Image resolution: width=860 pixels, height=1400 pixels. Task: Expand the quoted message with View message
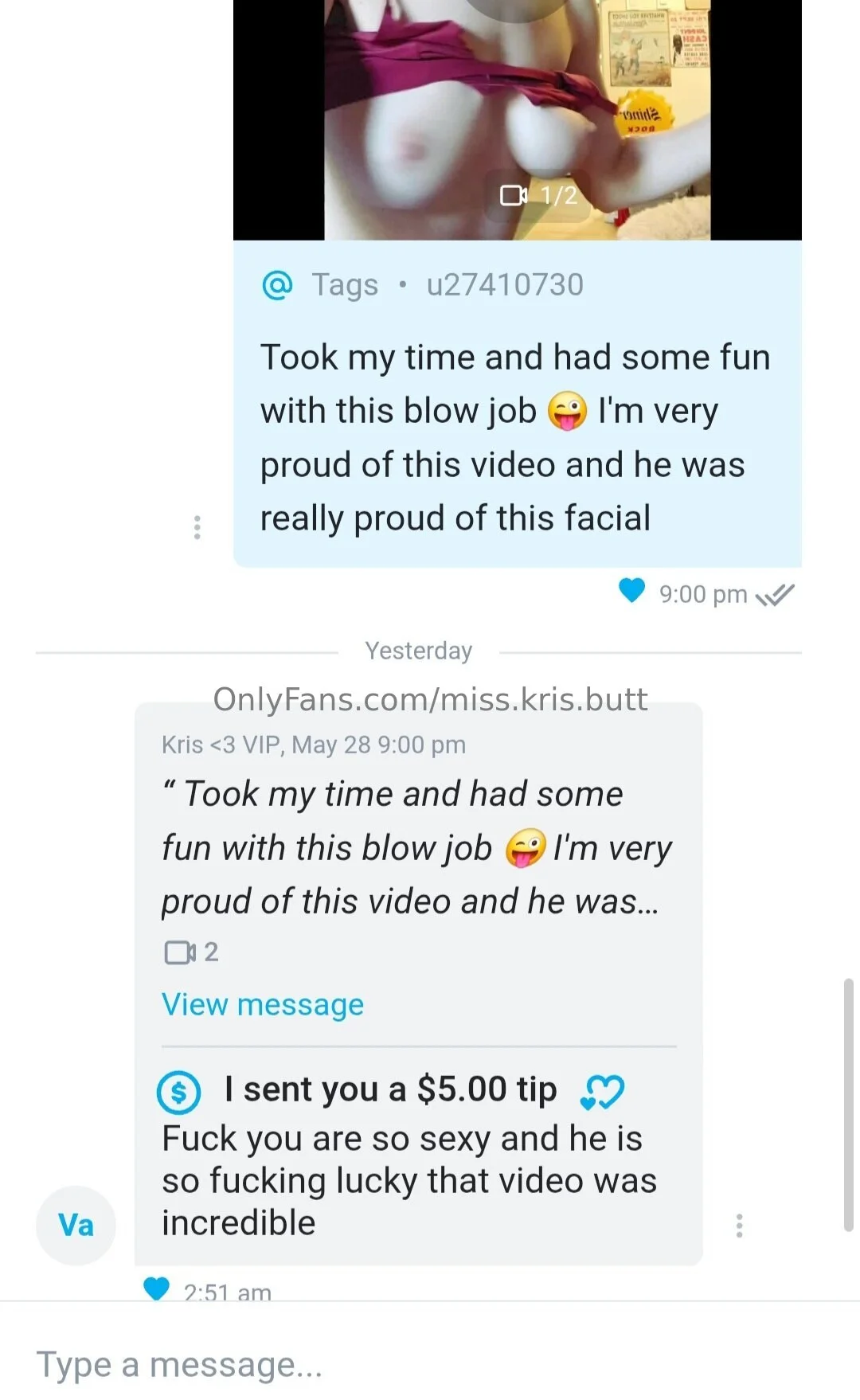(261, 1004)
